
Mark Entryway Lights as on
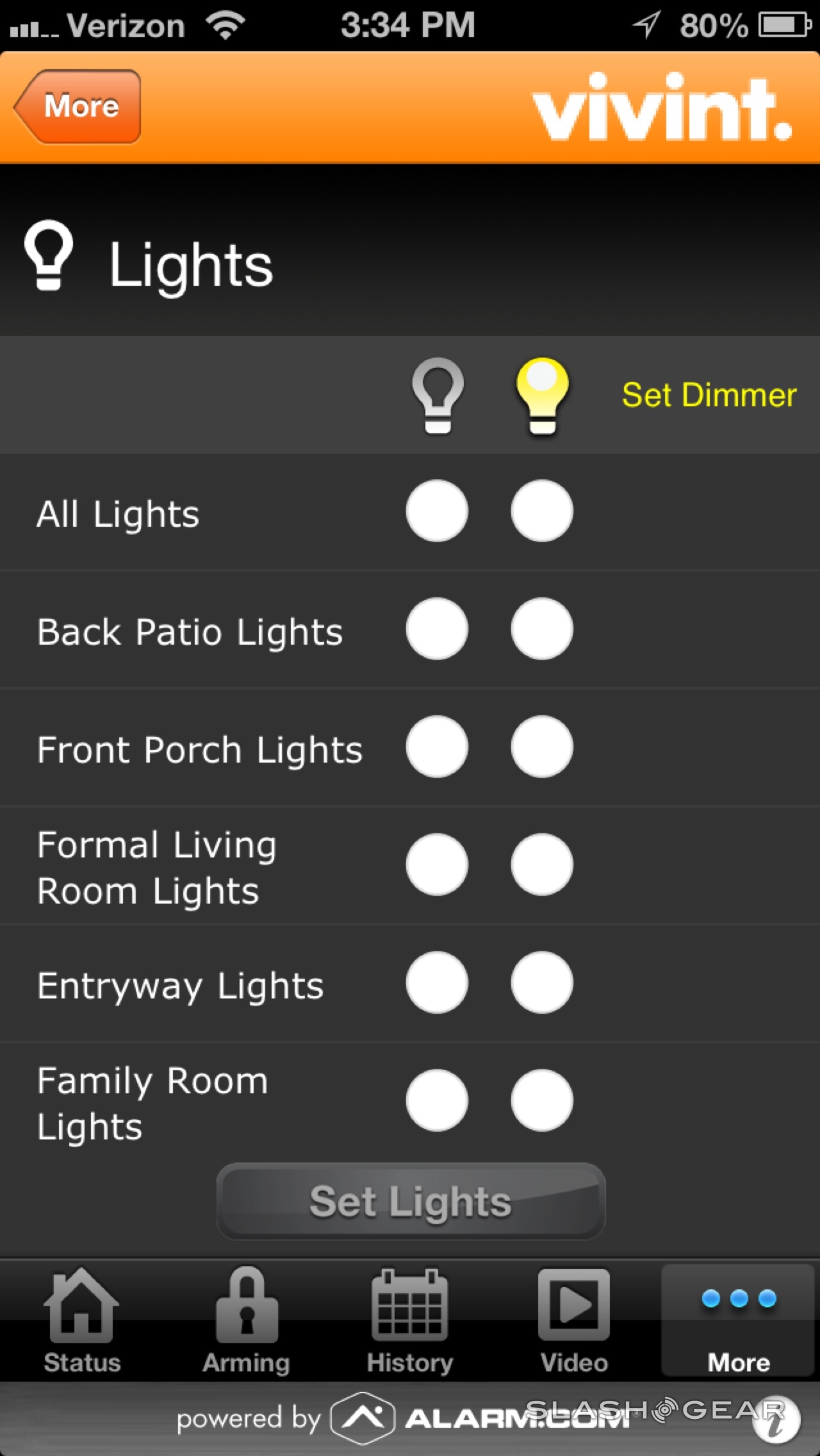[542, 983]
